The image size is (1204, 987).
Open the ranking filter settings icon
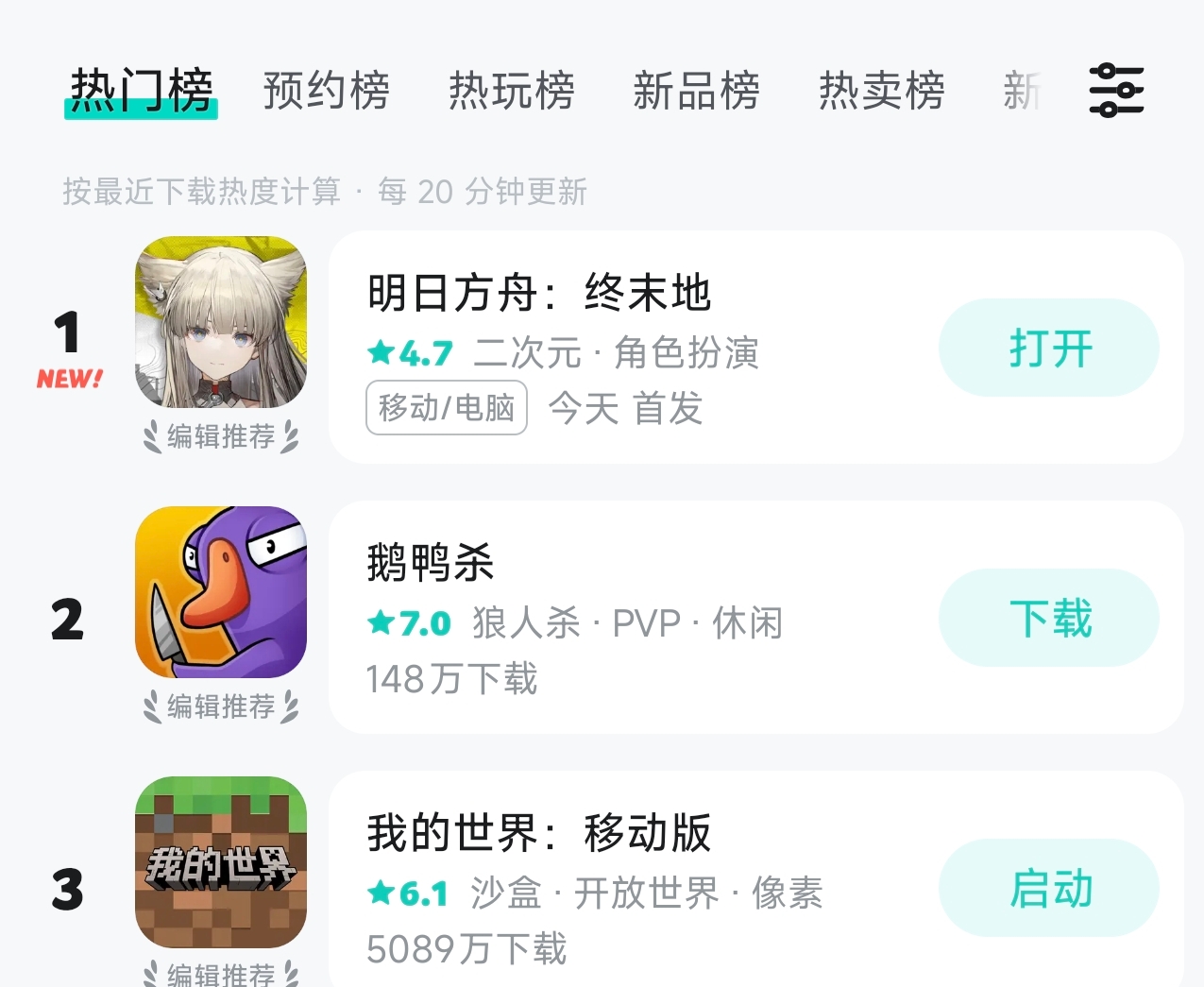point(1116,91)
